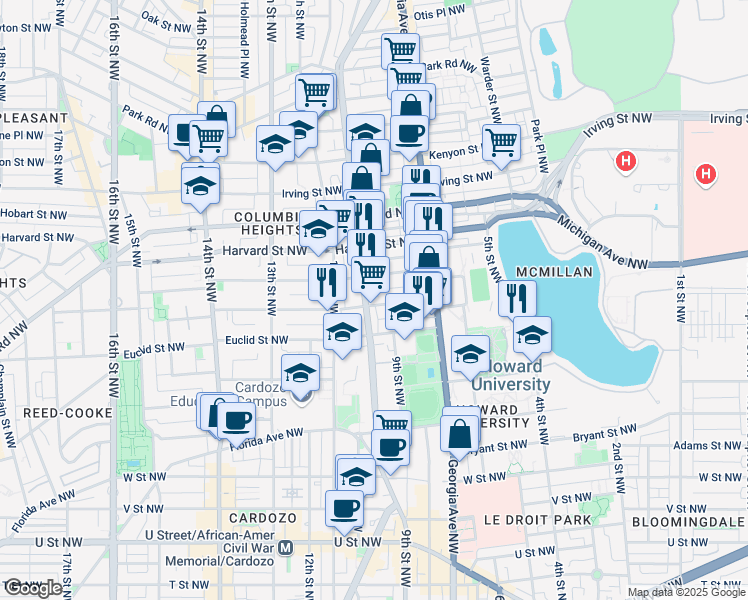This screenshot has width=748, height=600.
Task: Open the restaurant pin beside McMillan reservoir
Action: pyautogui.click(x=516, y=298)
